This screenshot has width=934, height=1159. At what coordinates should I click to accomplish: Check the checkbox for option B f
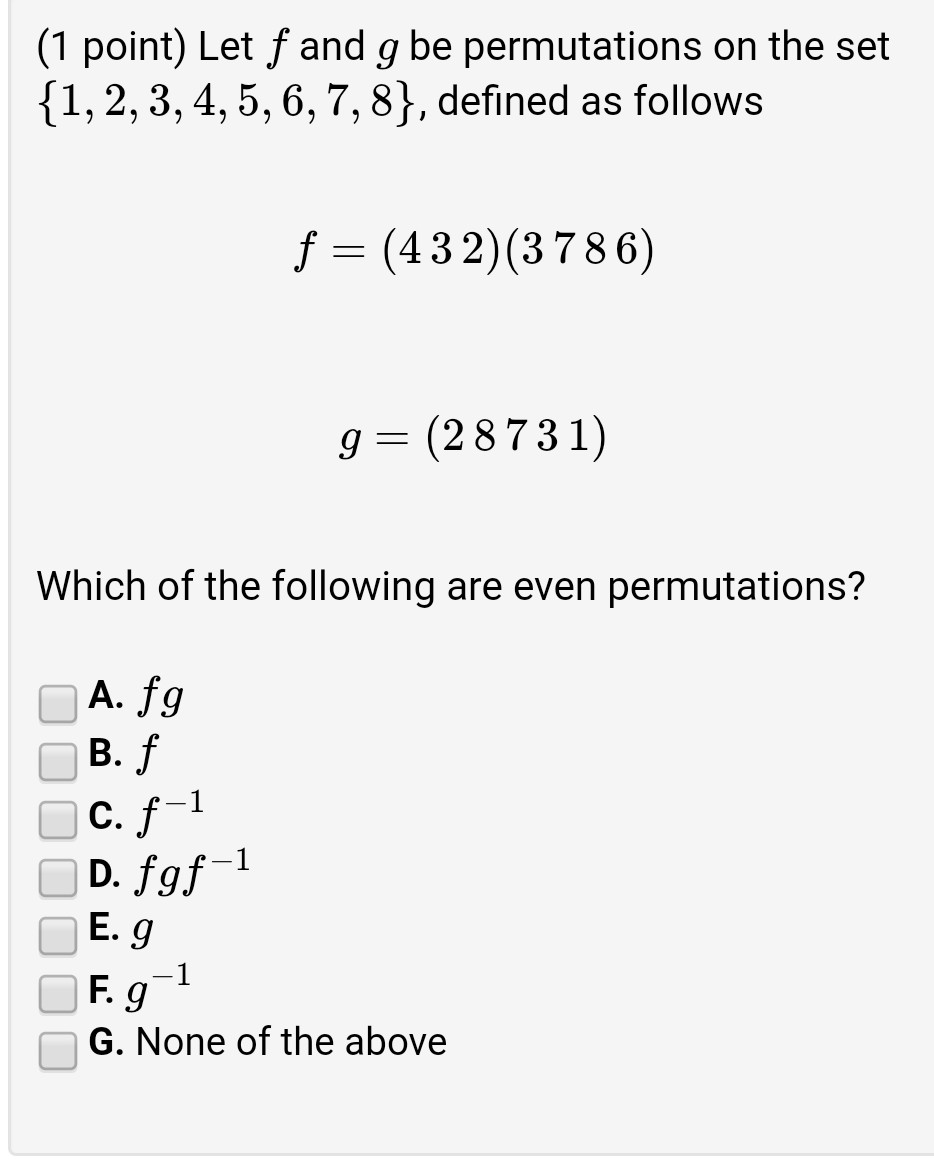[x=57, y=763]
